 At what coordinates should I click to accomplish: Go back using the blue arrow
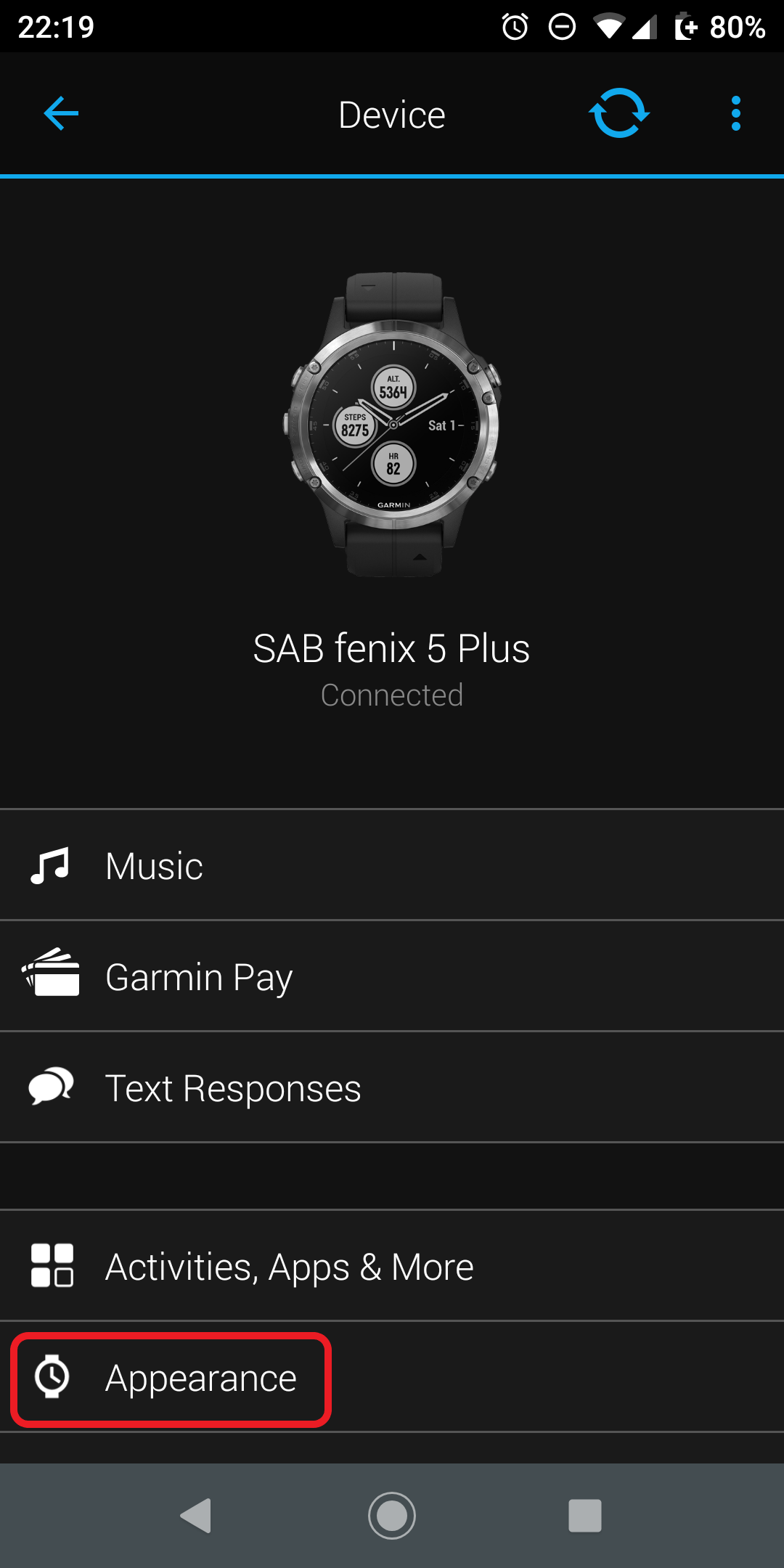(61, 114)
